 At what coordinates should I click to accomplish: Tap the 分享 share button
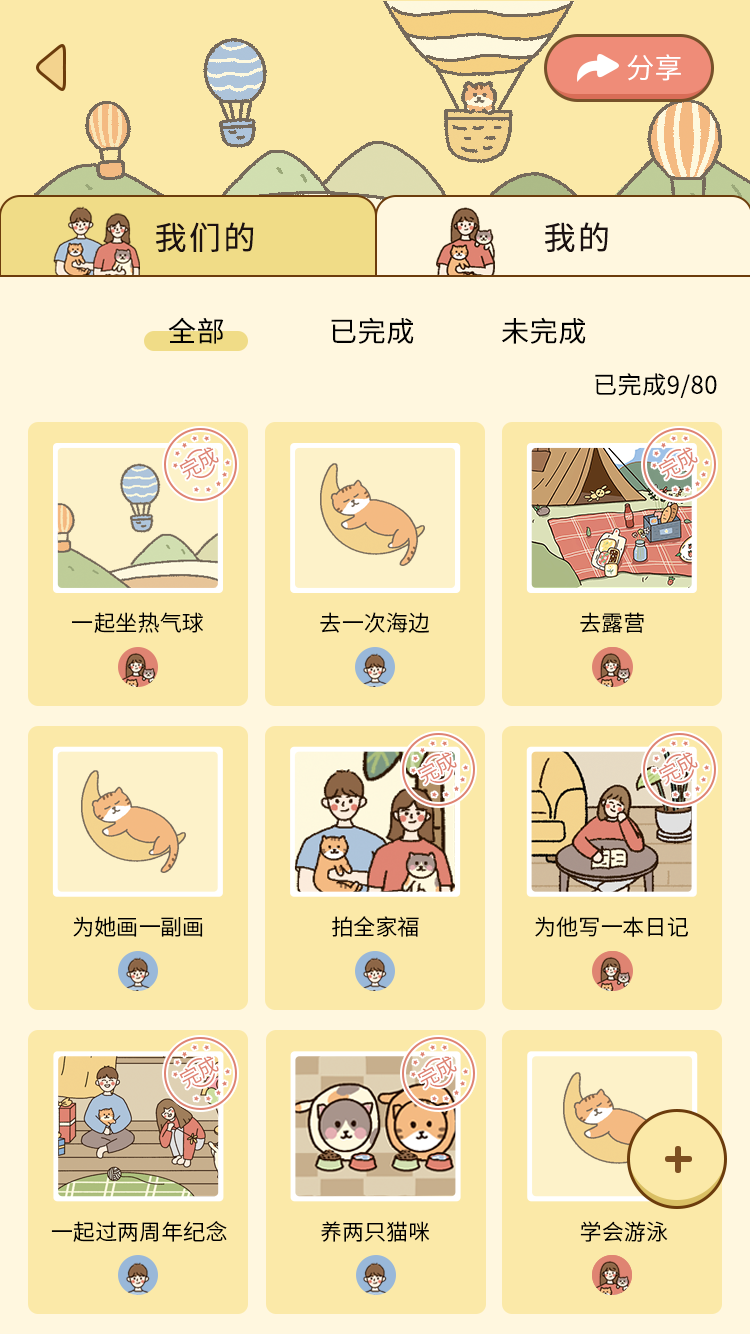(x=629, y=68)
